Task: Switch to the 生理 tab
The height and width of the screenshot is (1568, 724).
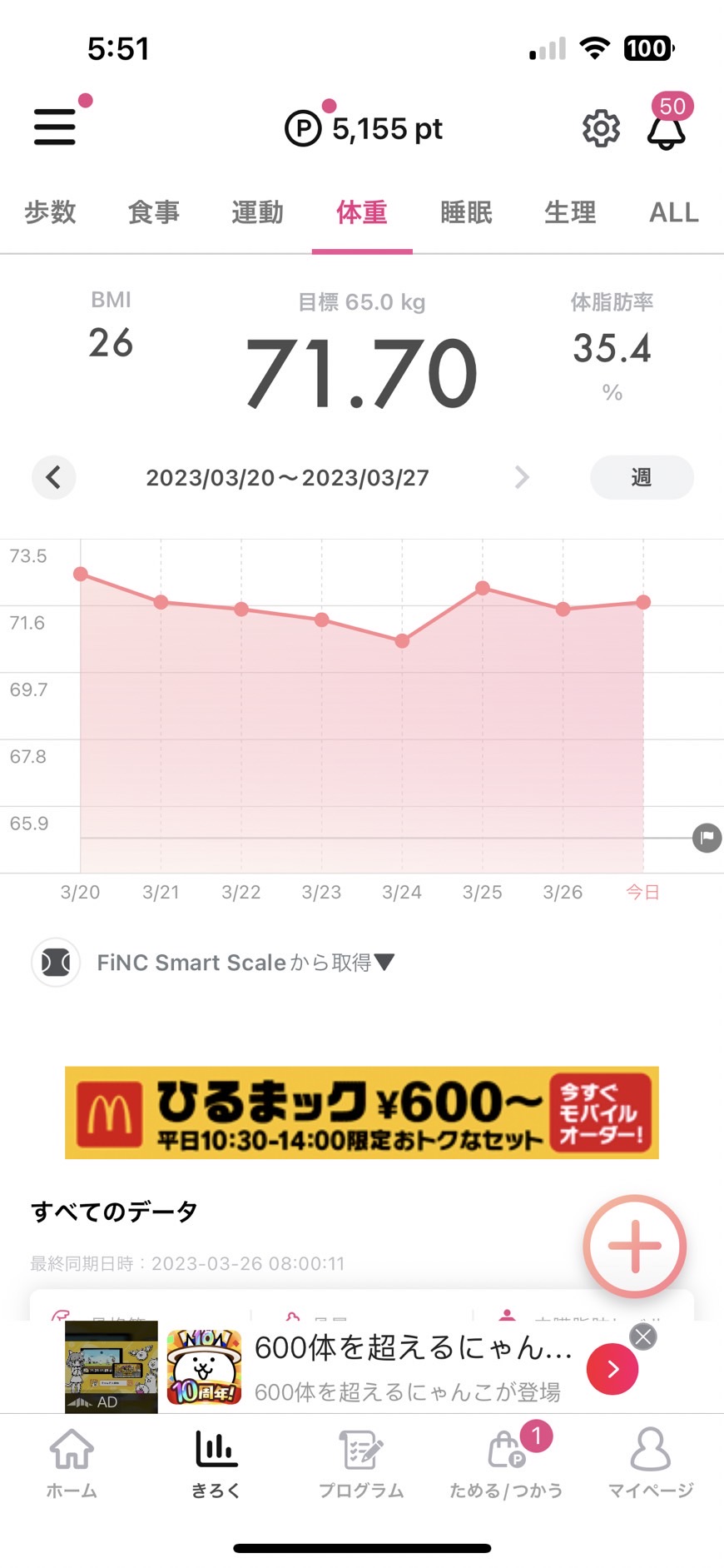Action: (x=570, y=212)
